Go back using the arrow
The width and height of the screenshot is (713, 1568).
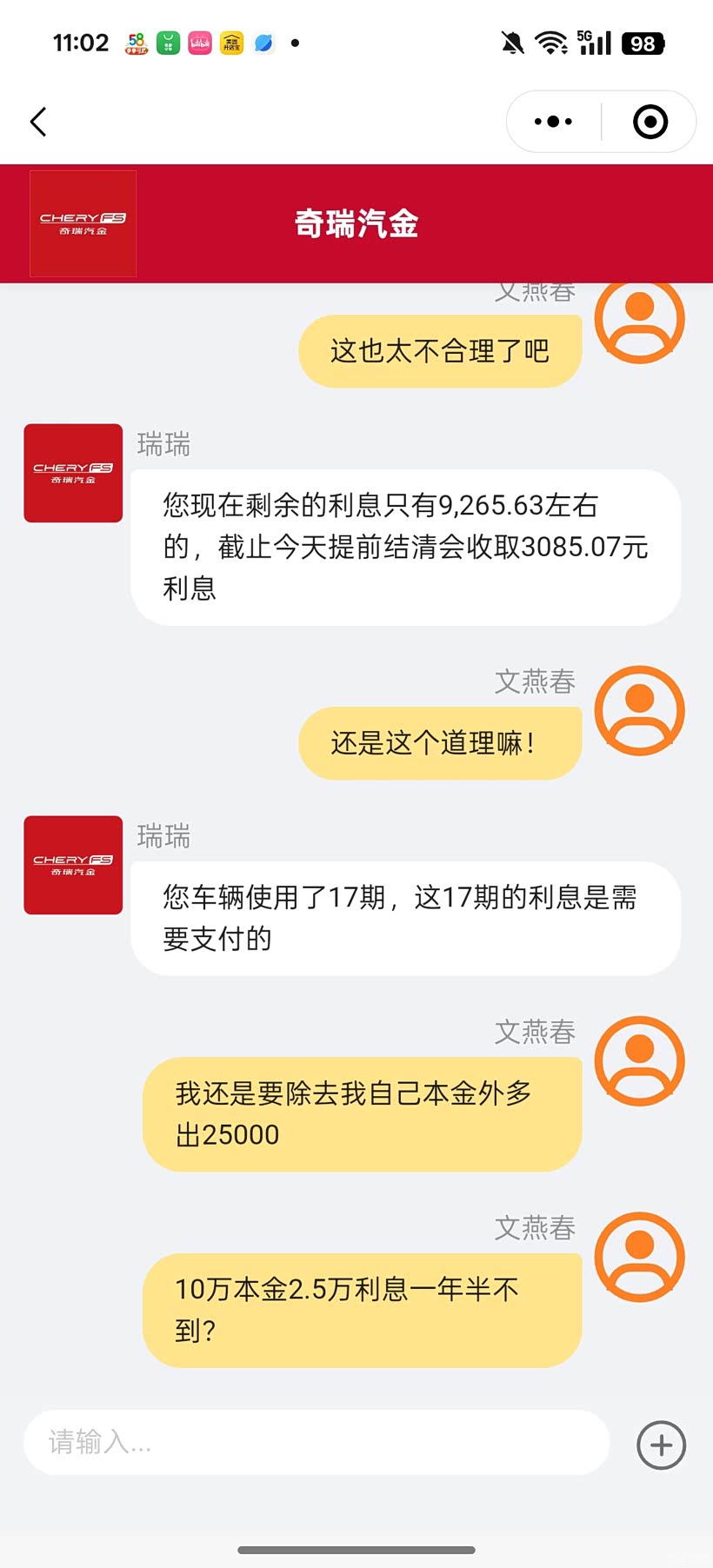tap(38, 122)
